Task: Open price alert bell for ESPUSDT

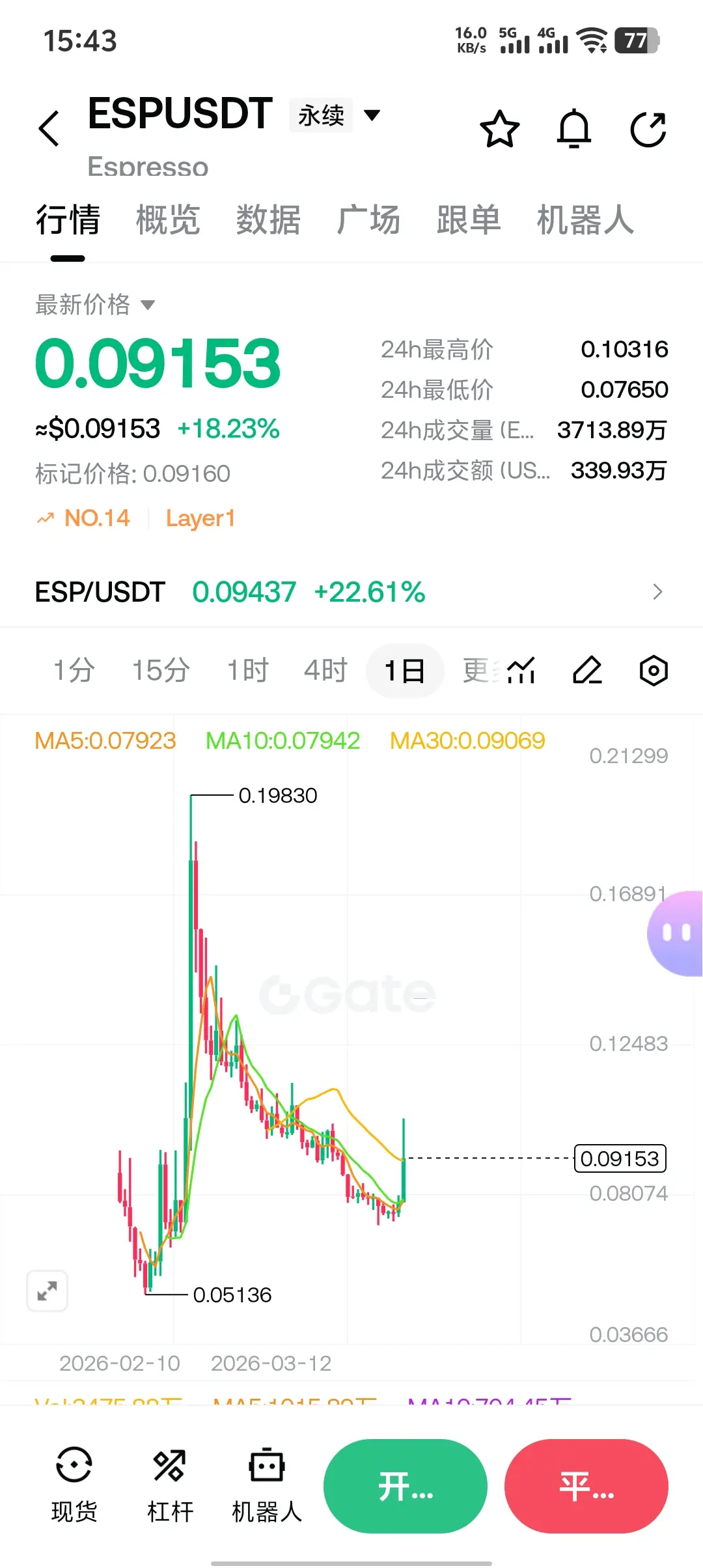Action: 573,129
